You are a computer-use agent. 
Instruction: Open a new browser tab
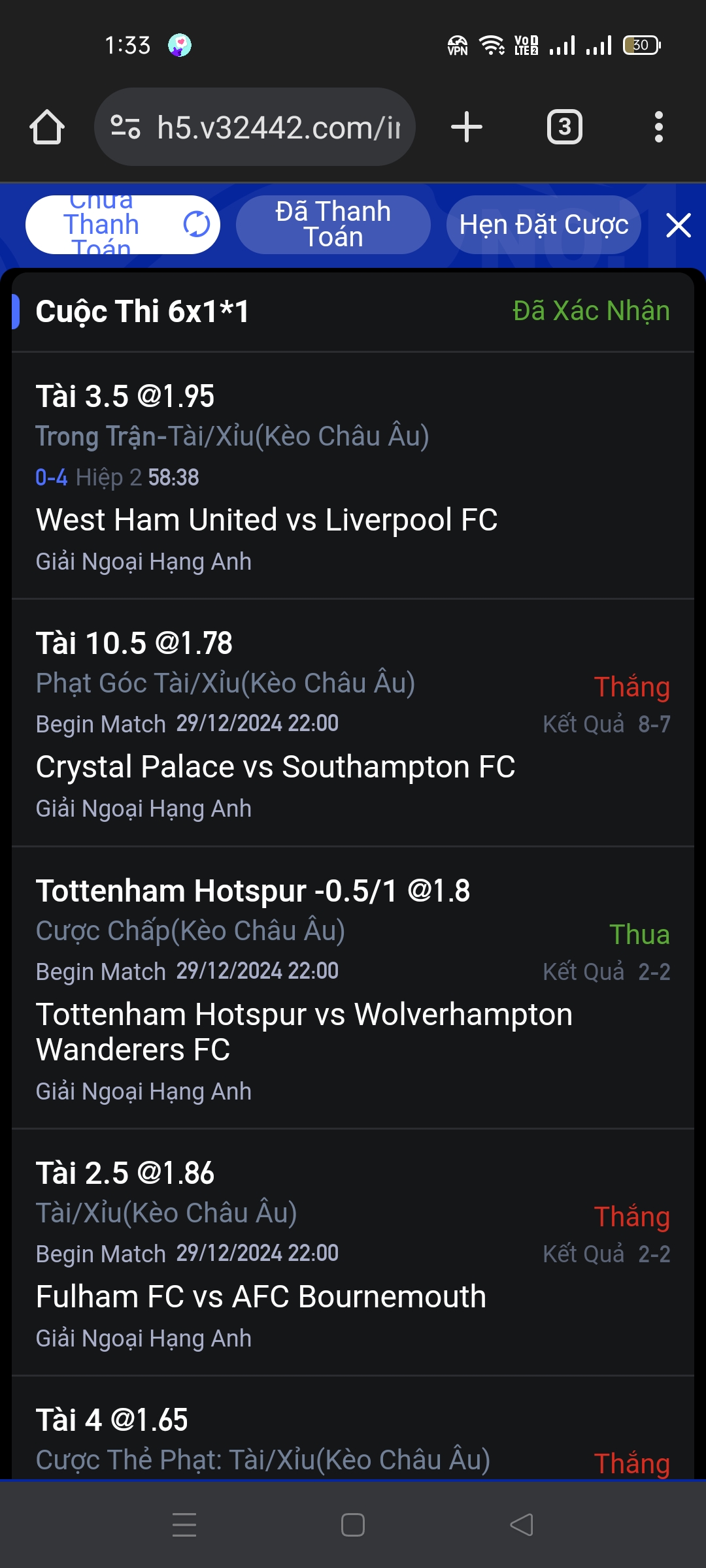click(x=467, y=127)
